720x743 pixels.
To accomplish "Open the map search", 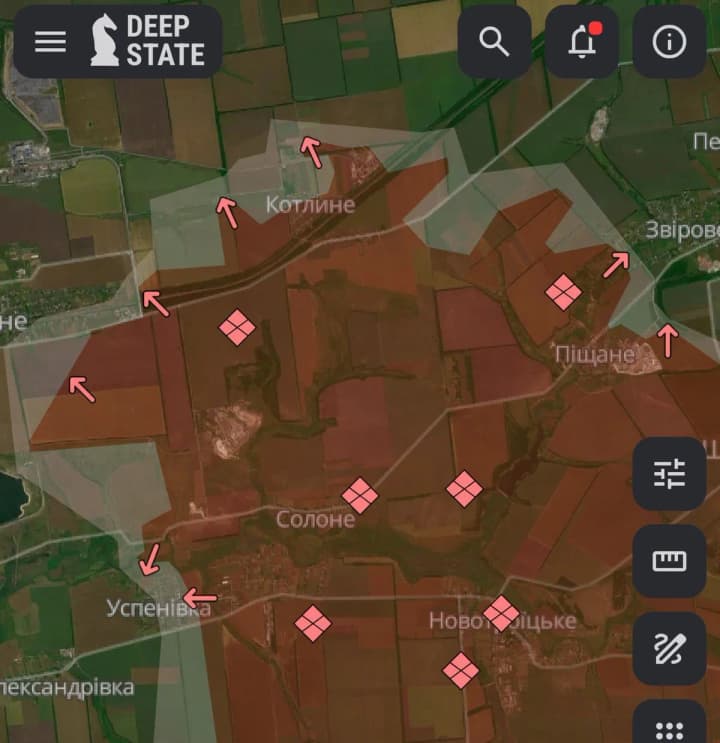I will [494, 41].
